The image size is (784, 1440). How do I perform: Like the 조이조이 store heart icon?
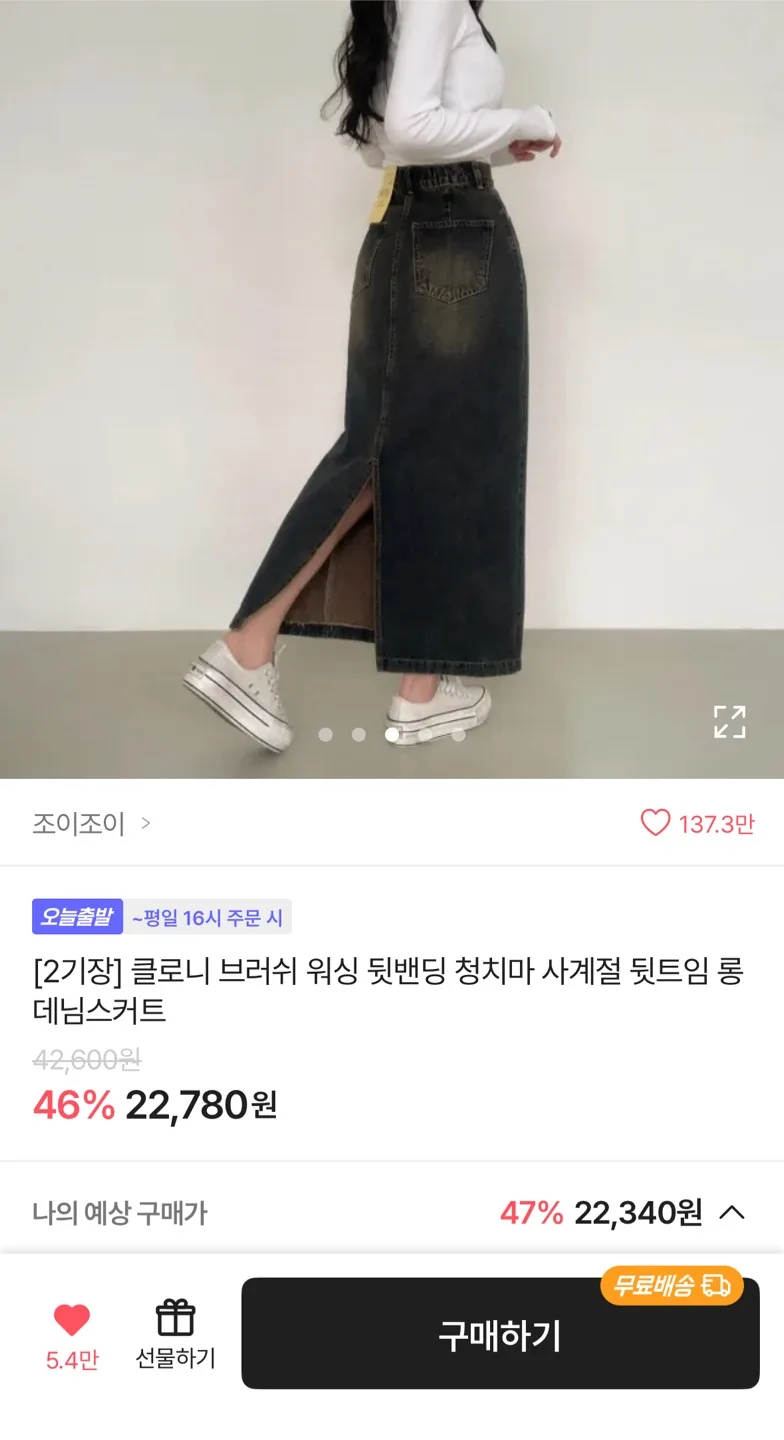coord(655,823)
